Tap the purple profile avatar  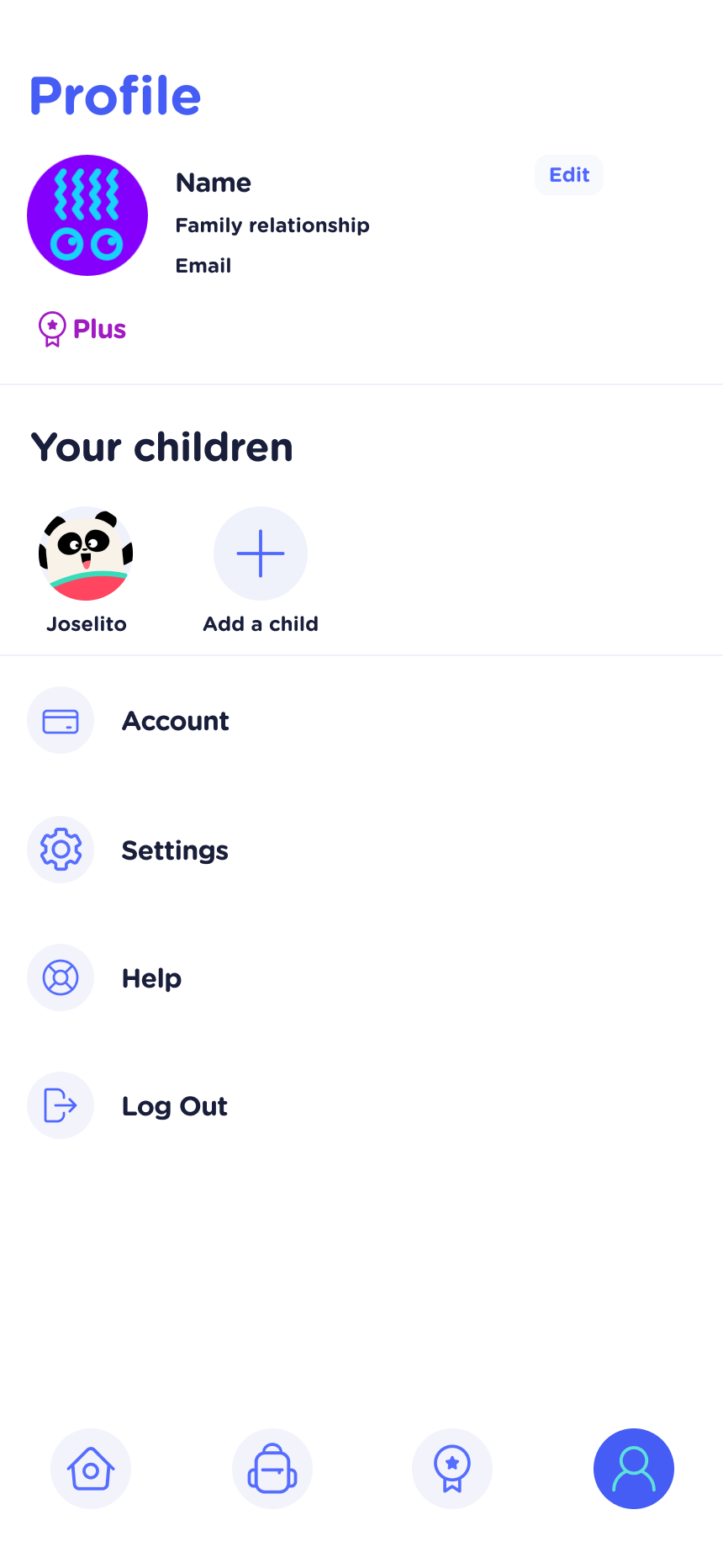point(87,215)
